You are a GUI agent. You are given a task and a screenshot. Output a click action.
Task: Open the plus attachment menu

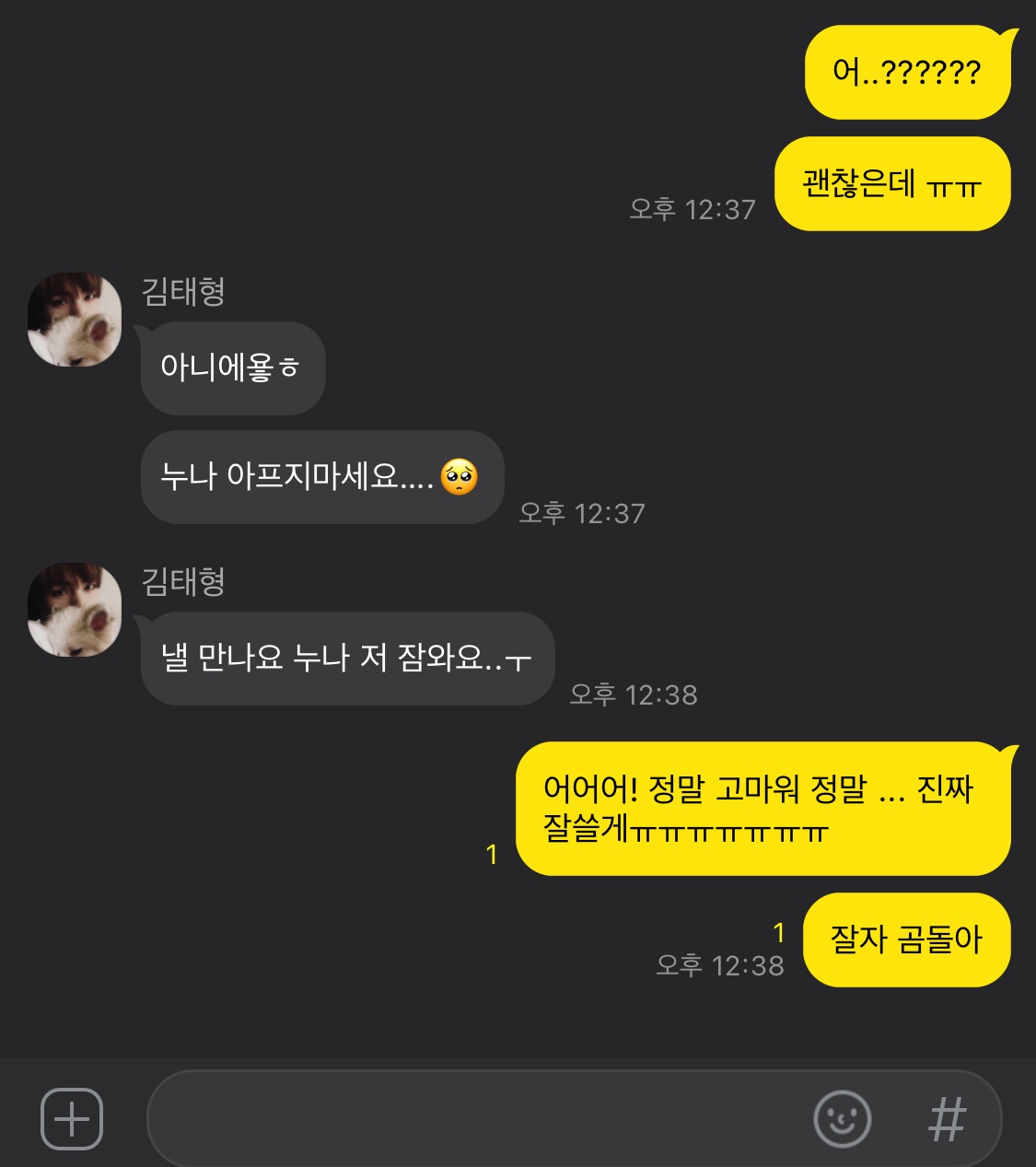[x=72, y=1118]
